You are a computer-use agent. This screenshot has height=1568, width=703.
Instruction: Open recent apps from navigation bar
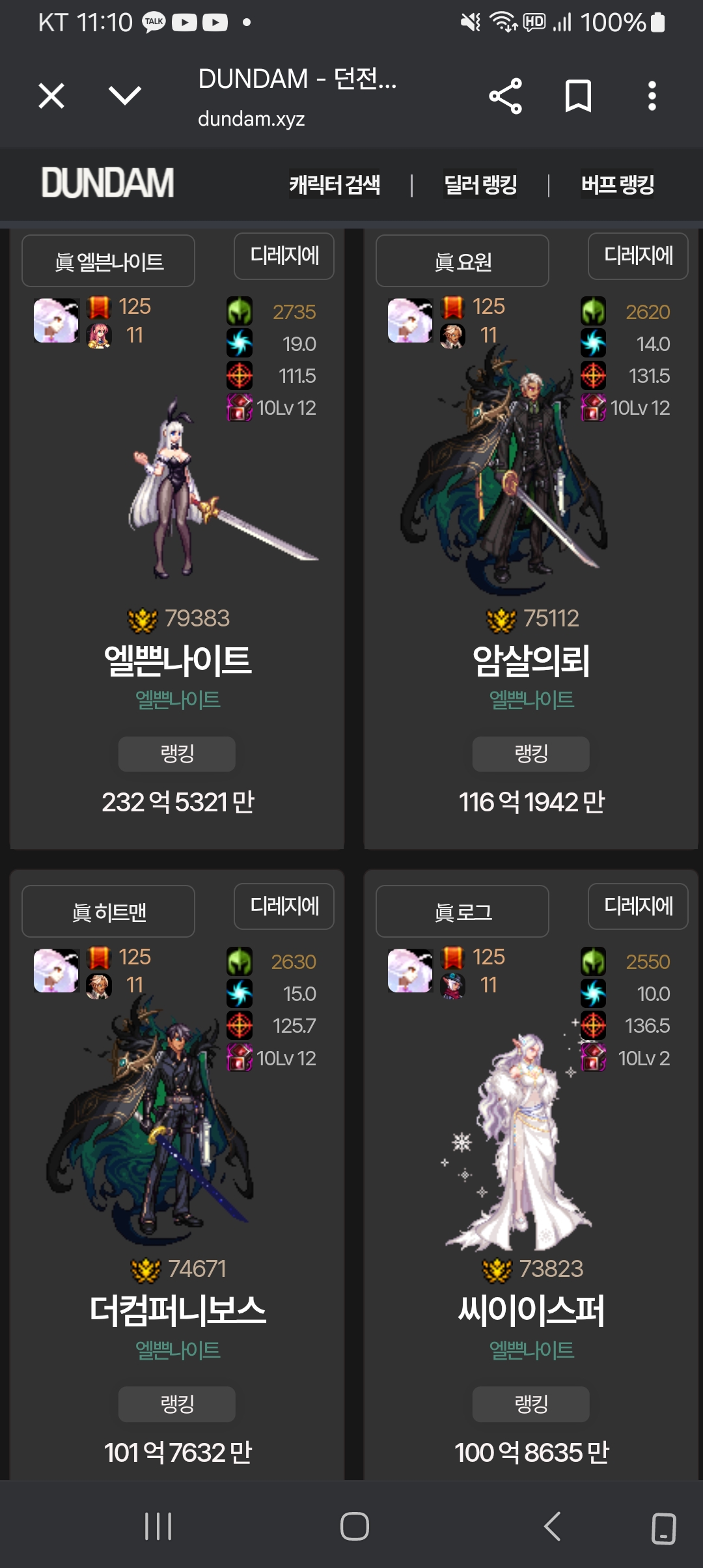158,1526
